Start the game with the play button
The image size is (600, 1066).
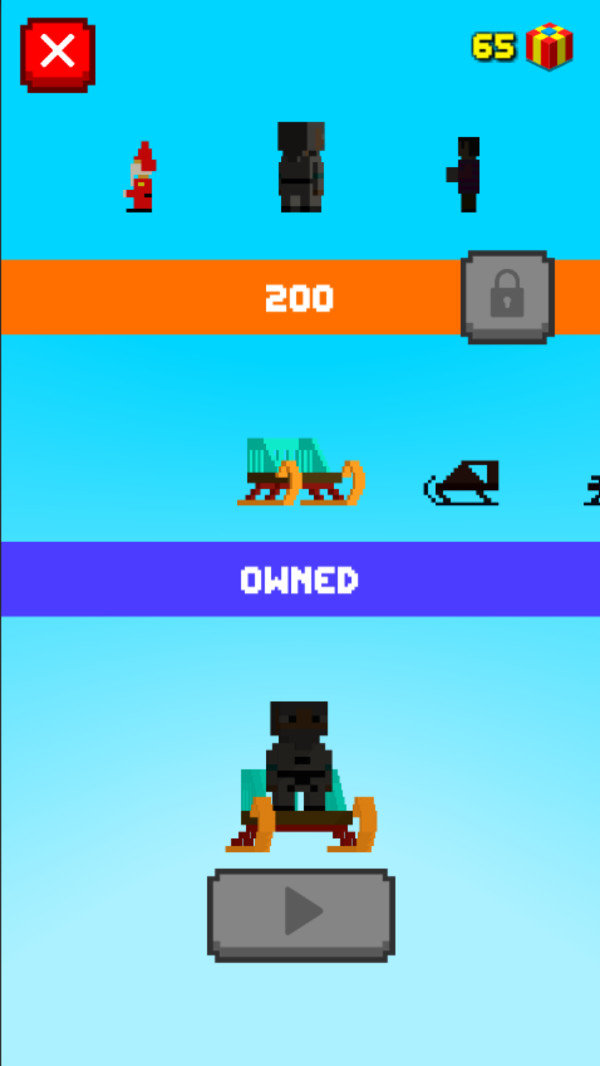(301, 915)
